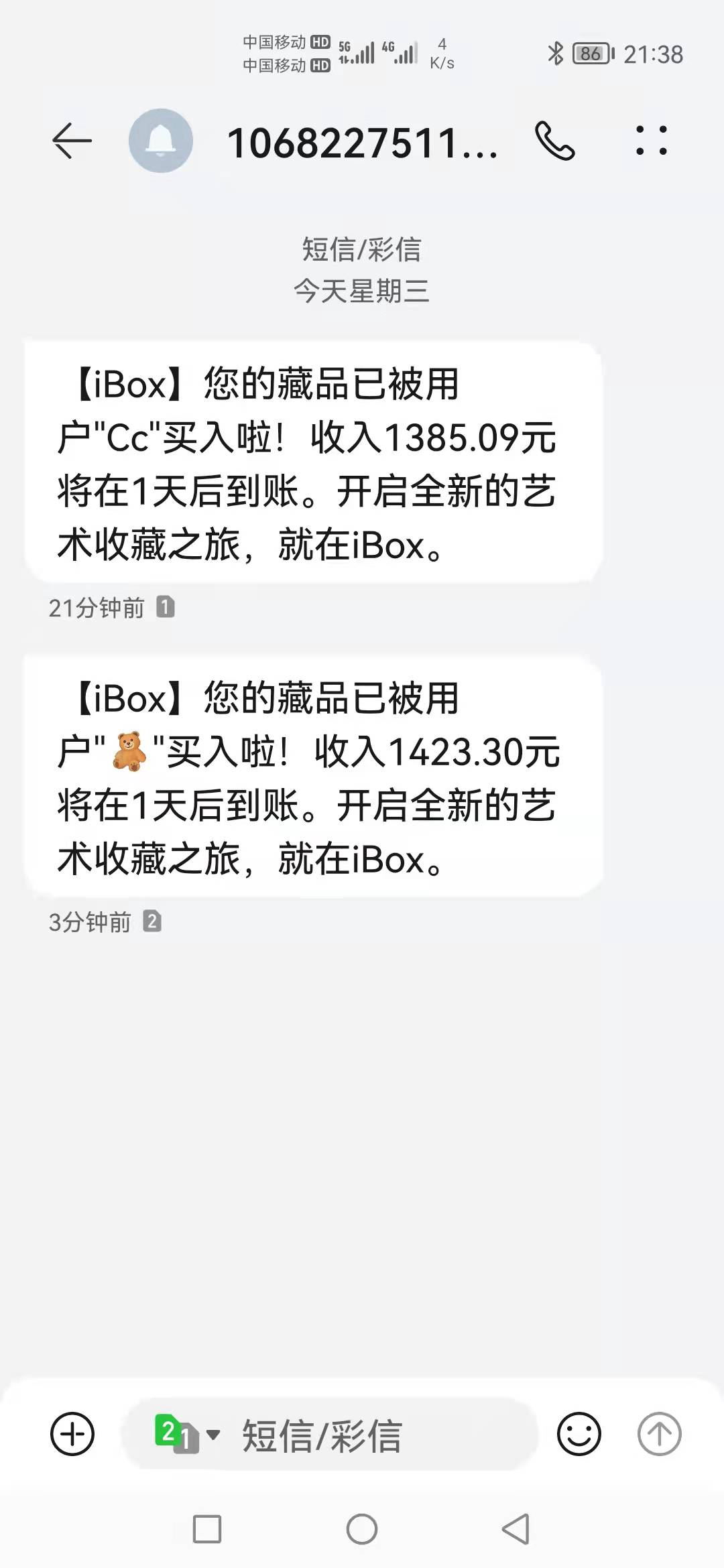The width and height of the screenshot is (724, 1568).
Task: Call the number 1068227511
Action: click(x=555, y=141)
